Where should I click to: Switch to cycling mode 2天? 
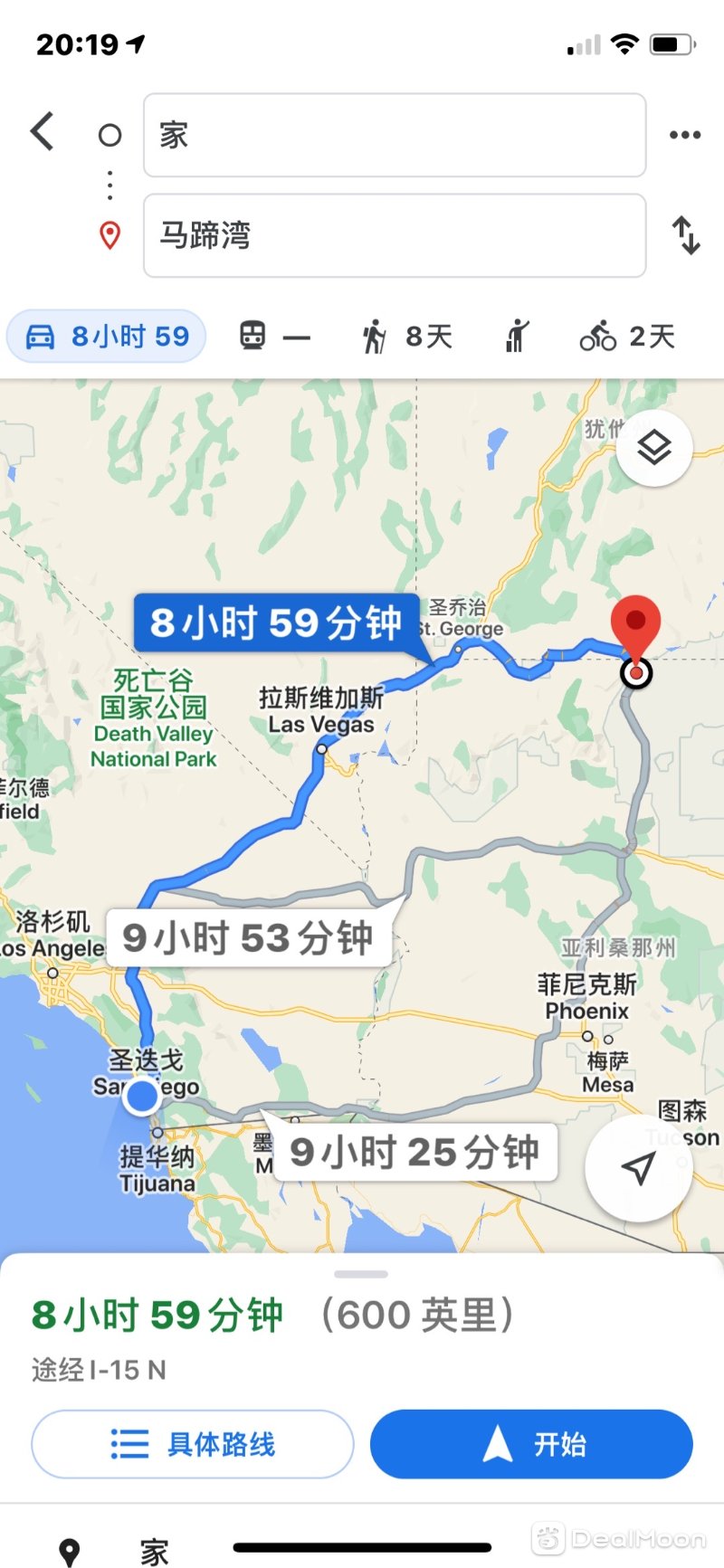click(627, 337)
